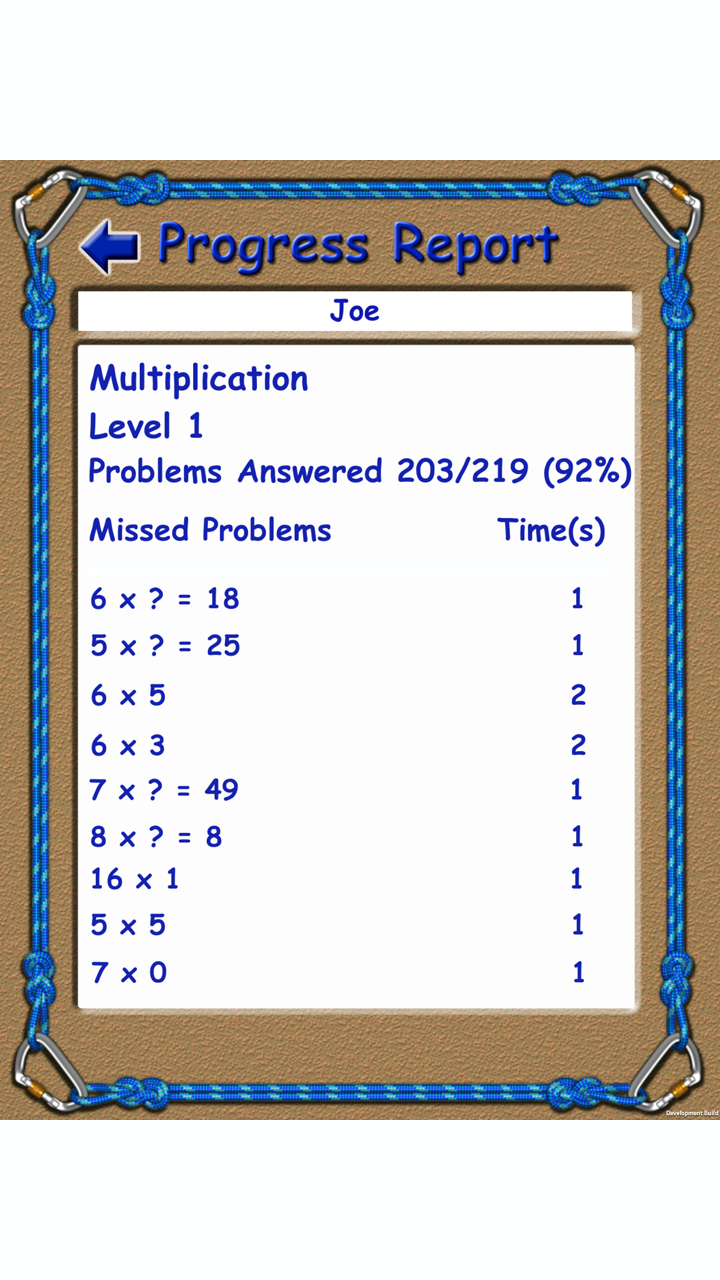Select the student name Joe
Viewport: 720px width, 1280px height.
click(355, 311)
